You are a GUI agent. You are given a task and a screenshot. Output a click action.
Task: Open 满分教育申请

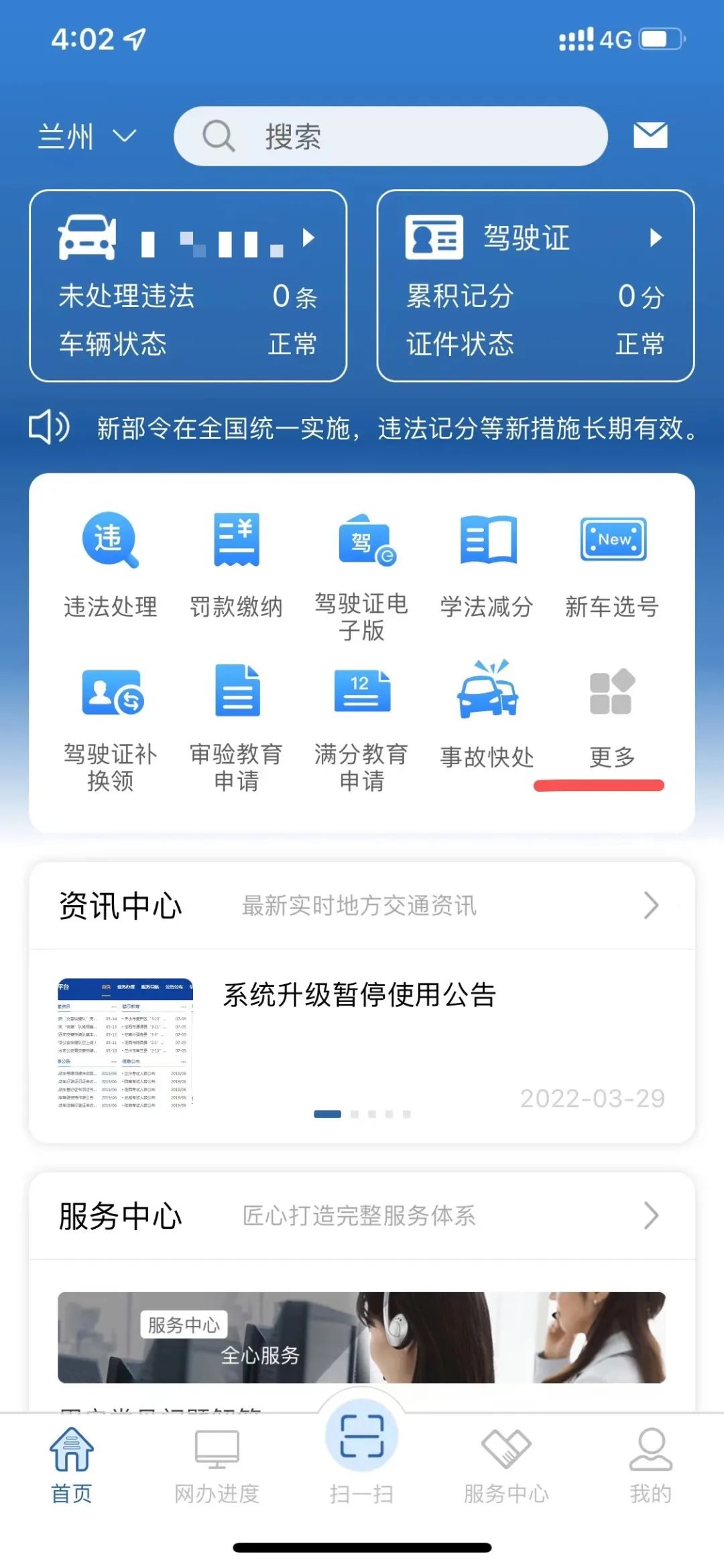tap(361, 727)
